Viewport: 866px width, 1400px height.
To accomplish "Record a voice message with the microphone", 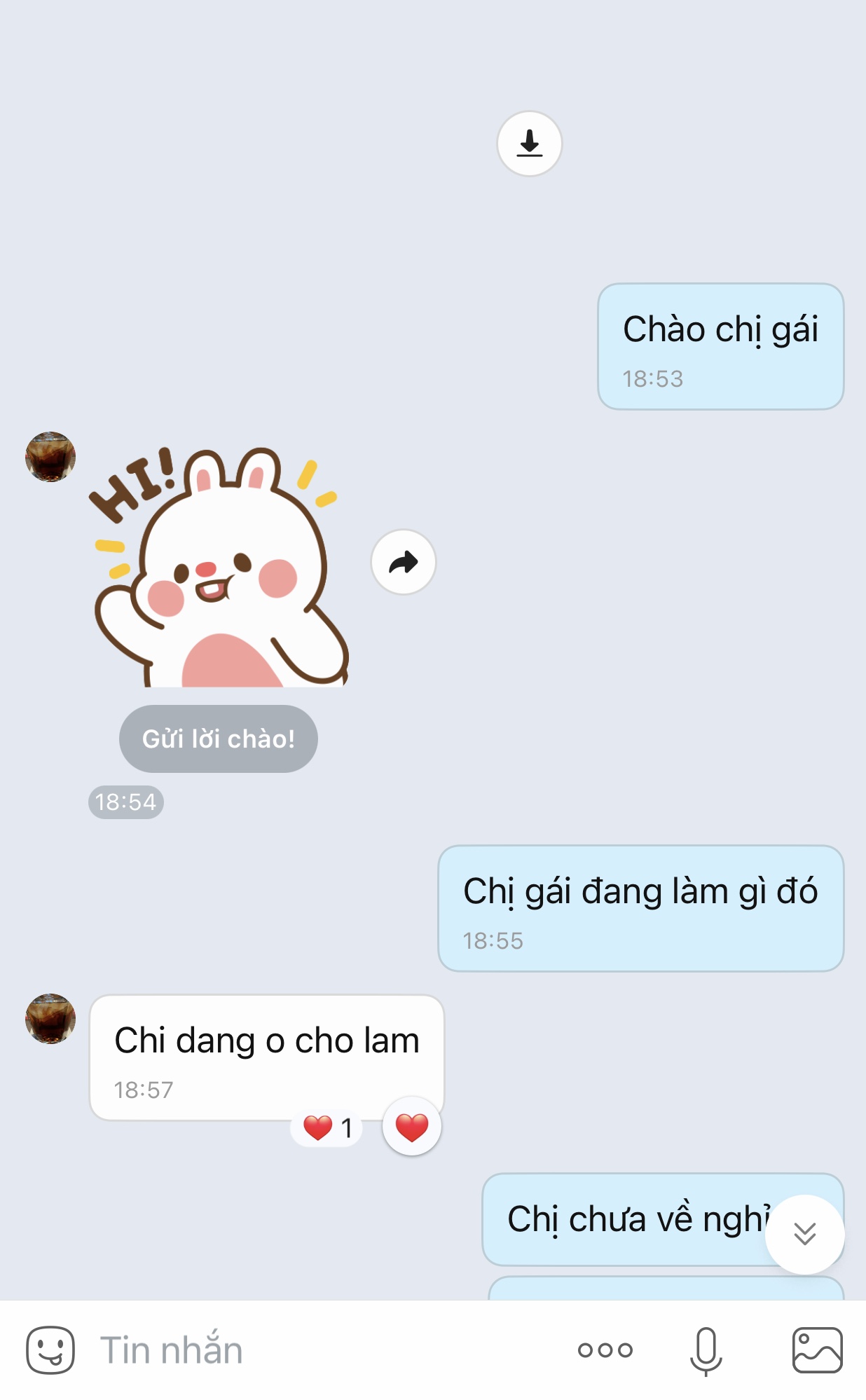I will click(706, 1350).
